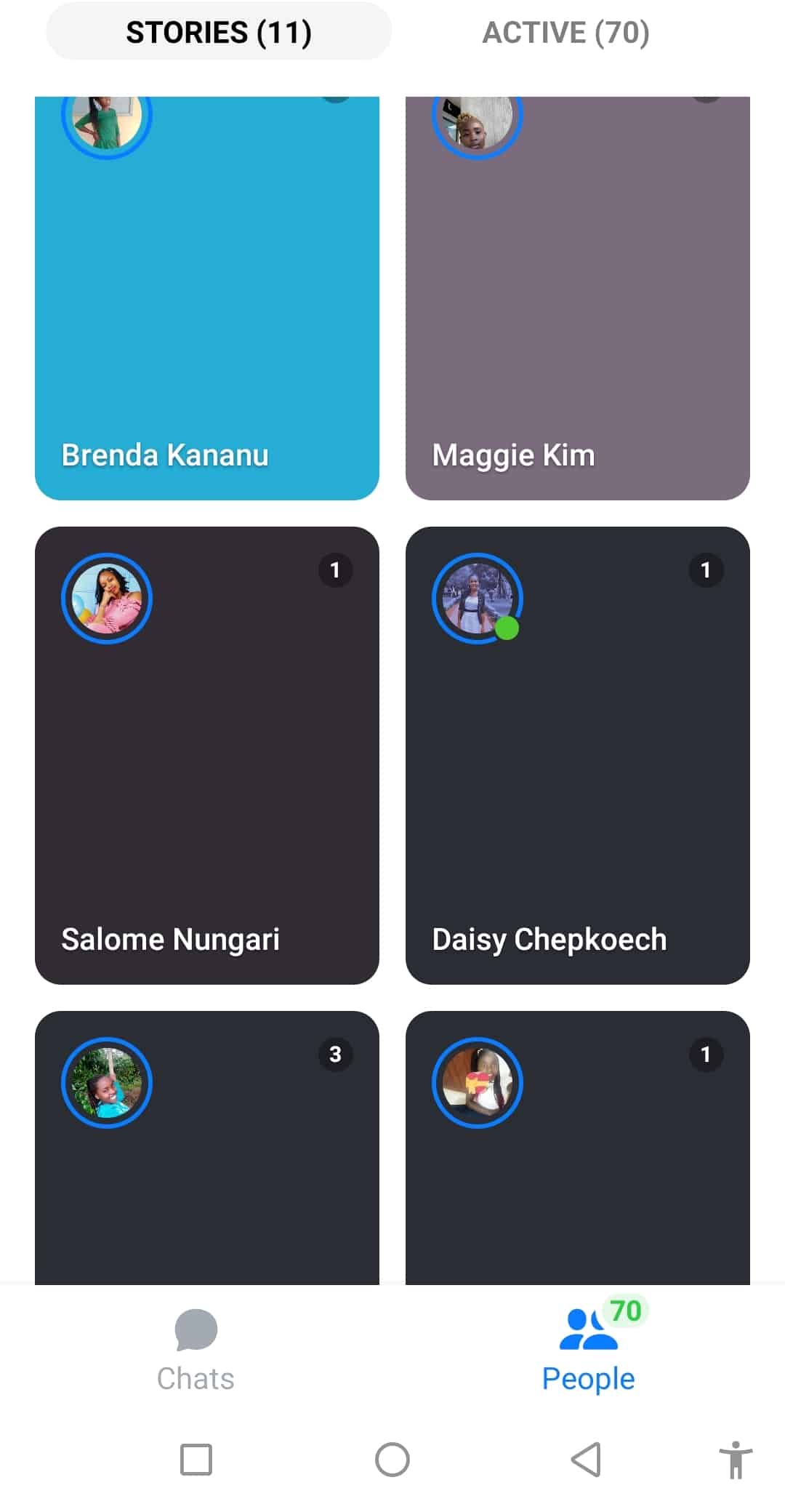785x1512 pixels.
Task: Go back using the system back button
Action: point(586,1459)
